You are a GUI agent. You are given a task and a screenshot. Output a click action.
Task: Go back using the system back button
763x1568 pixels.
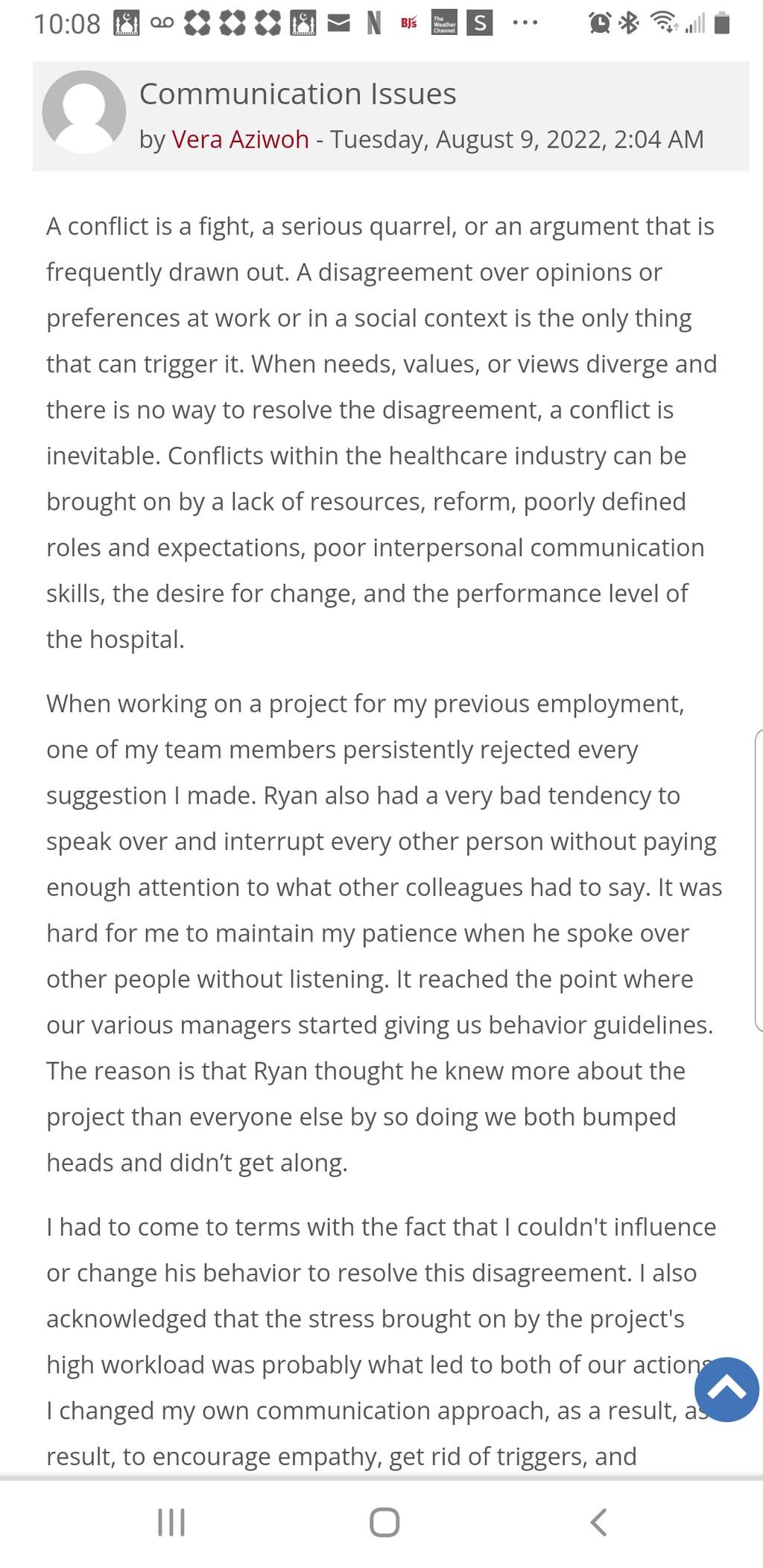pos(598,1523)
